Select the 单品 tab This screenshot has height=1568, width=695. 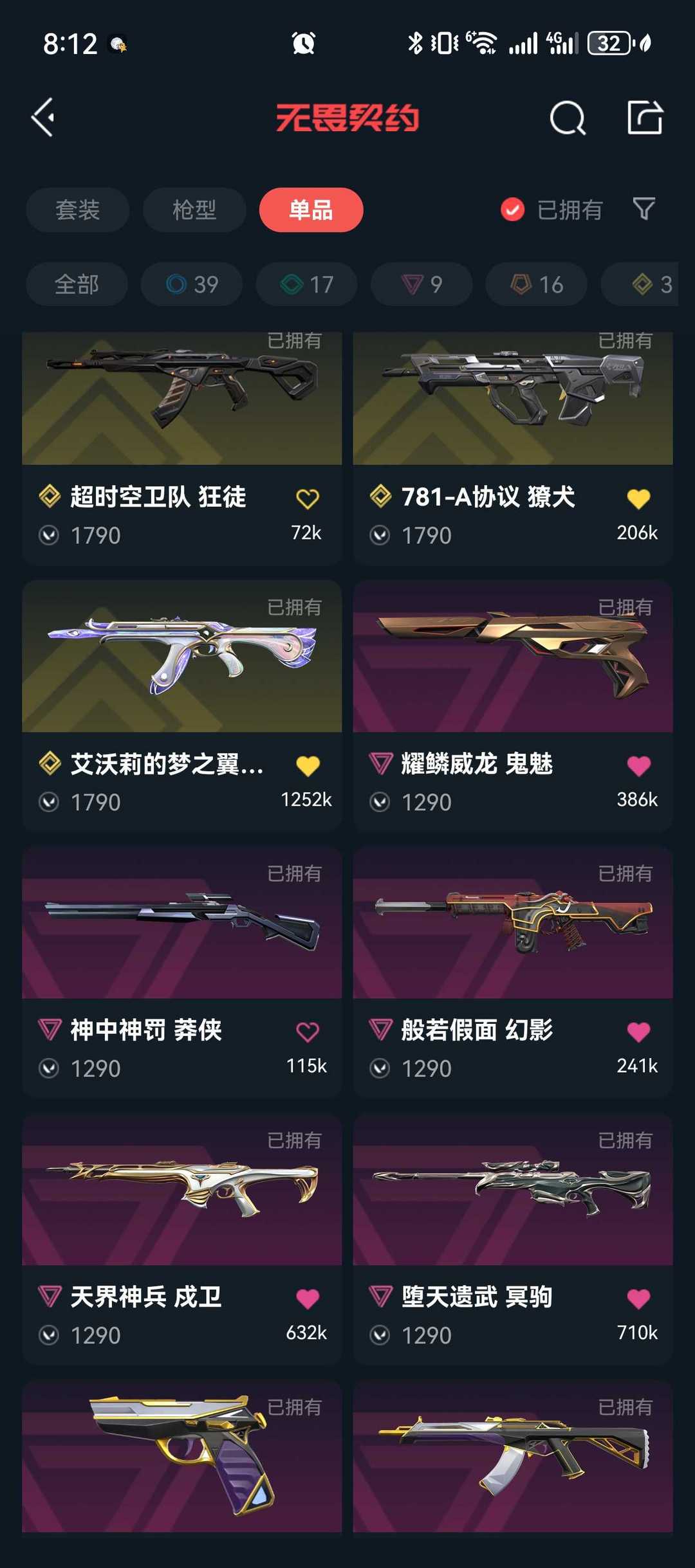pos(311,210)
